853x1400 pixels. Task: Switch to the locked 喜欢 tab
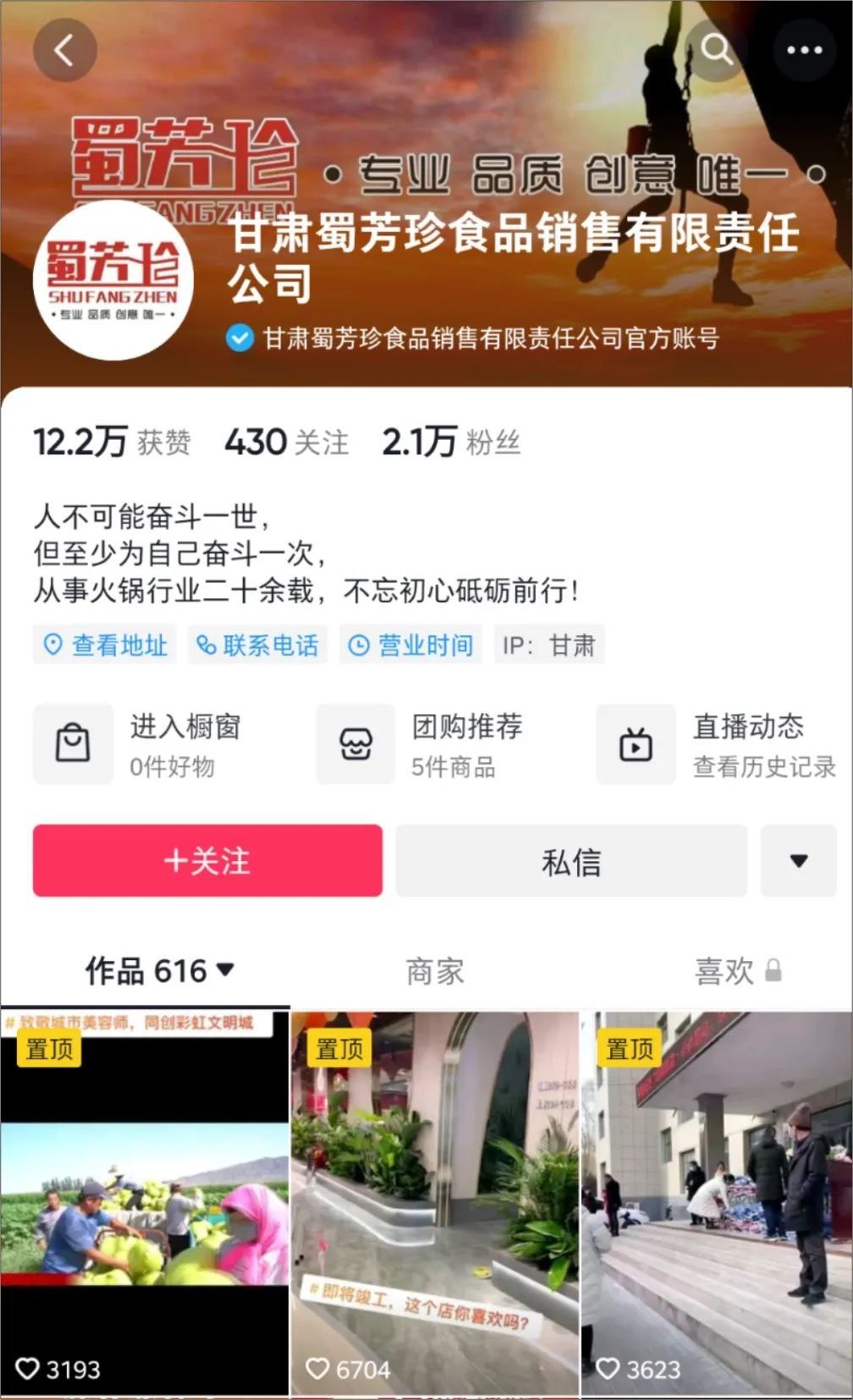click(738, 971)
